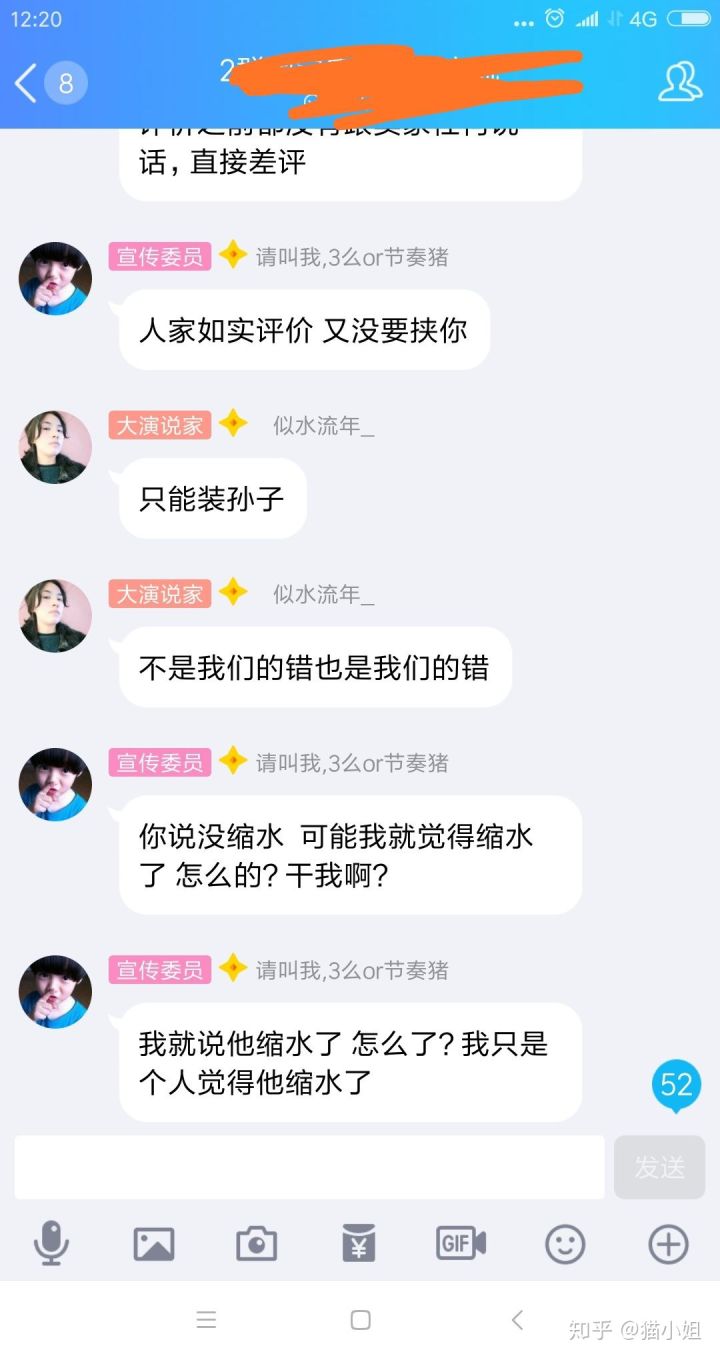720x1360 pixels.
Task: Start voice input with the microphone
Action: click(x=51, y=1244)
